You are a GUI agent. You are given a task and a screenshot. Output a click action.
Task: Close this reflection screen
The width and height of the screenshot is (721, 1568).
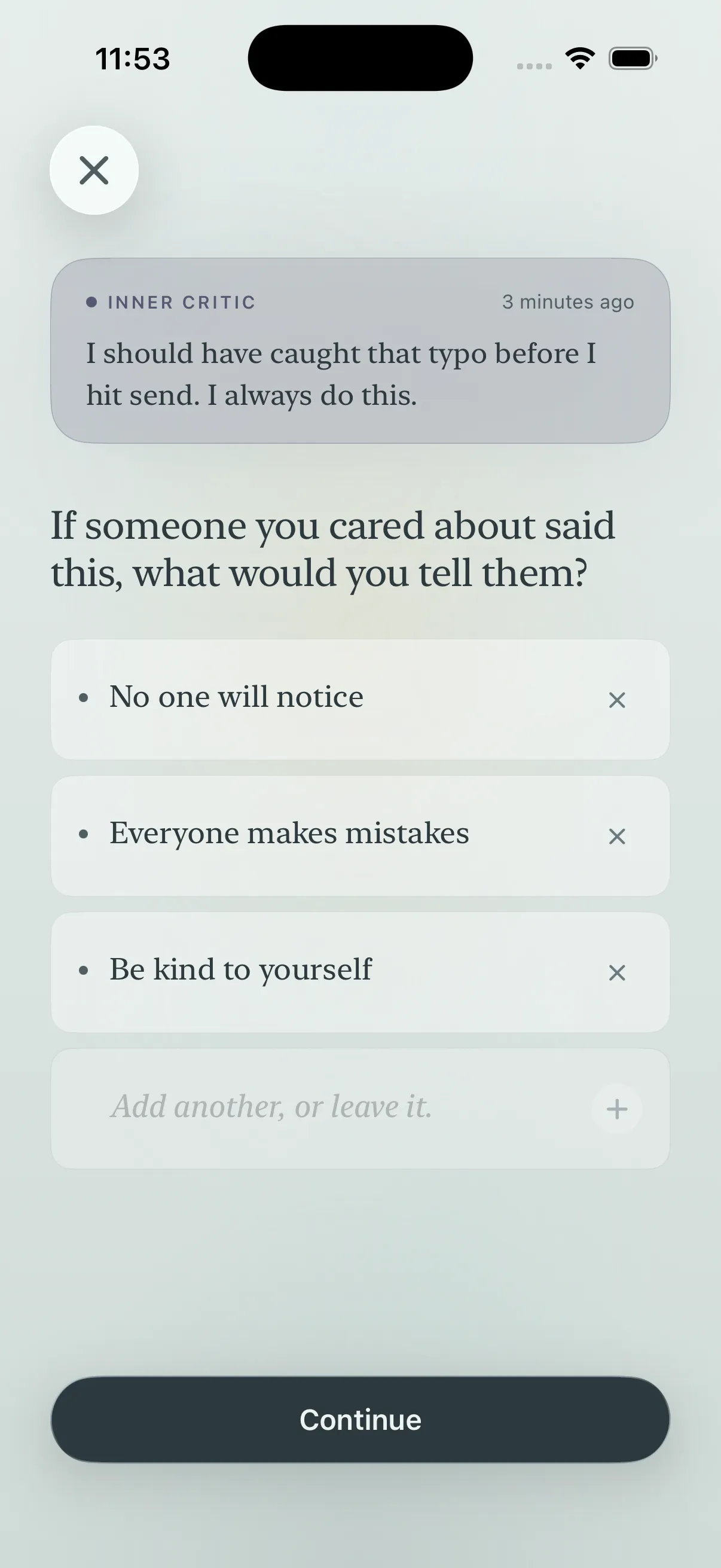point(94,170)
